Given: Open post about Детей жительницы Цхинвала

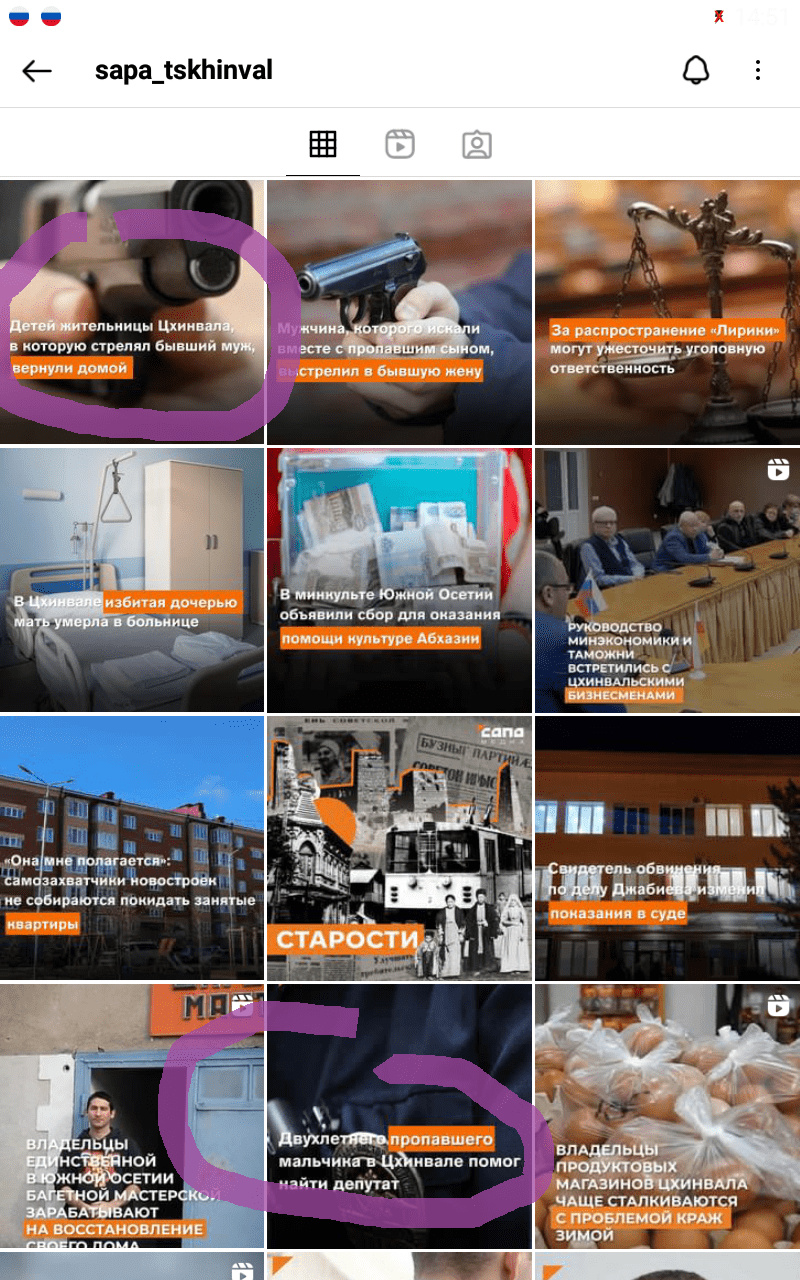Looking at the screenshot, I should click(132, 312).
